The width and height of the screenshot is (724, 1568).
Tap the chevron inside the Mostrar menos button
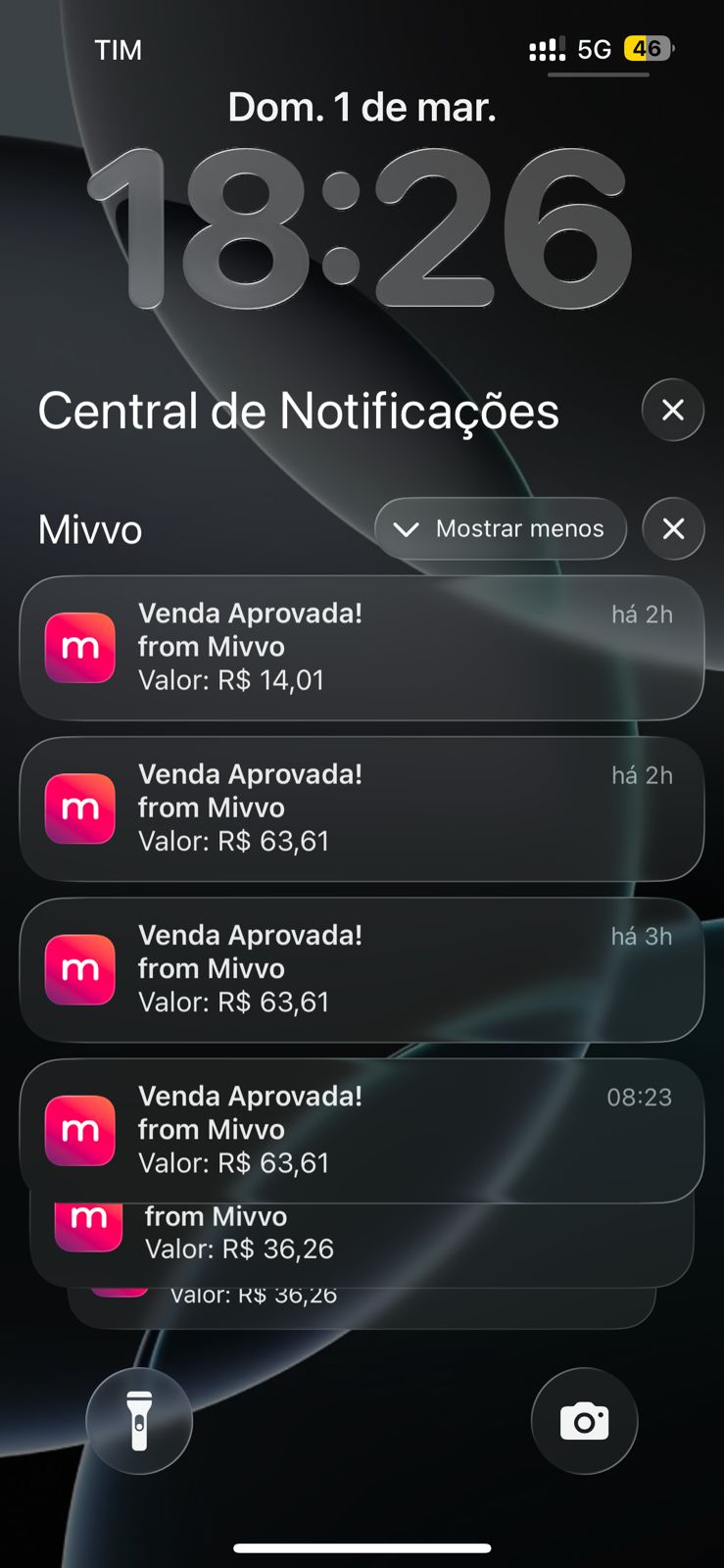pos(406,528)
